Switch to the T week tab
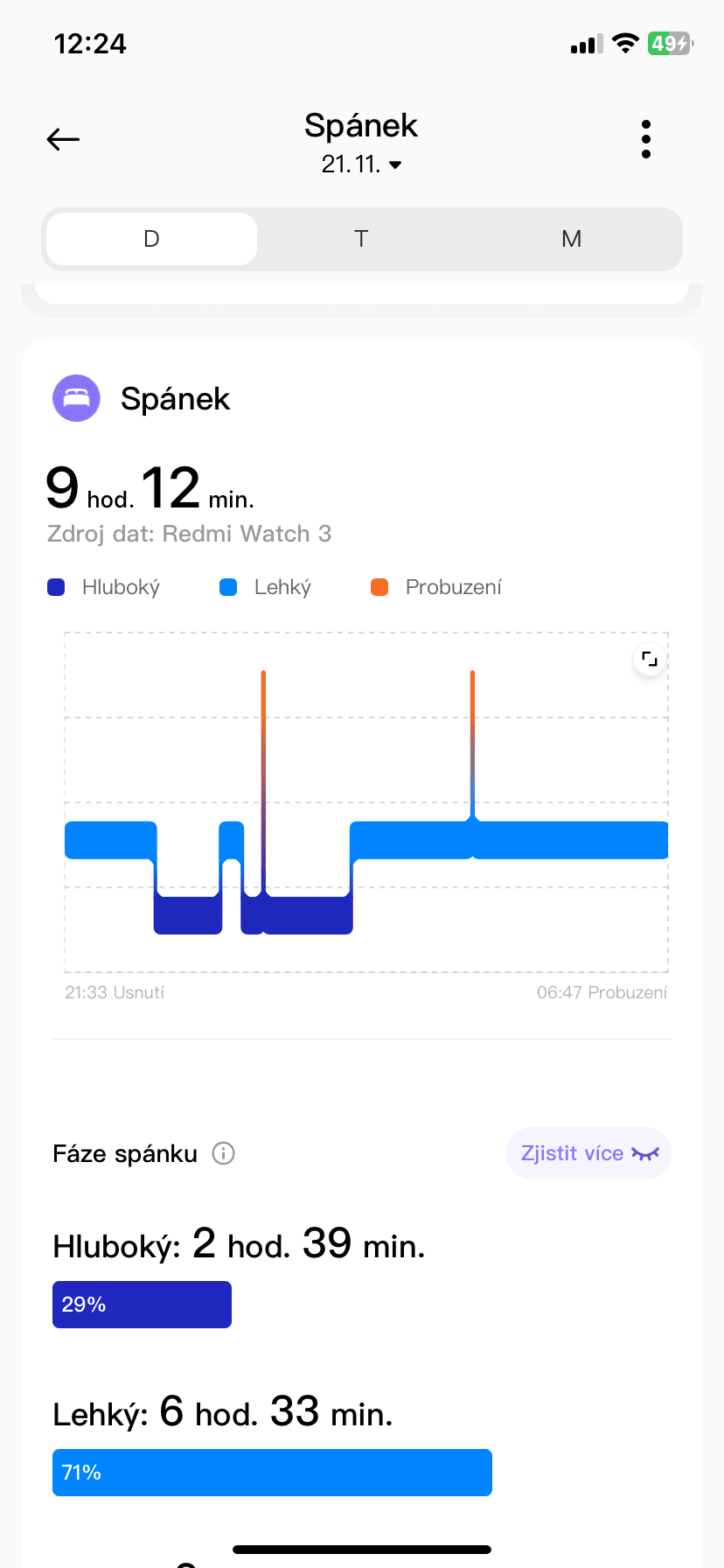The width and height of the screenshot is (724, 1568). [361, 239]
